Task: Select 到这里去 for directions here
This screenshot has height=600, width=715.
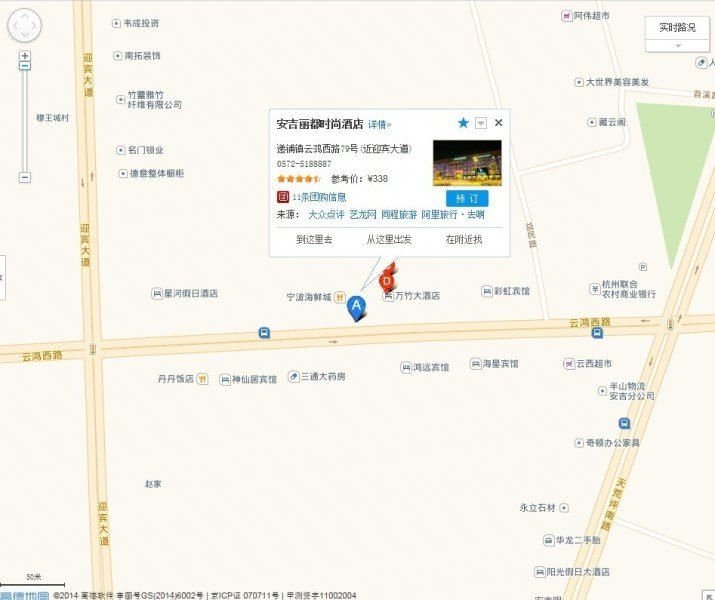Action: 314,240
